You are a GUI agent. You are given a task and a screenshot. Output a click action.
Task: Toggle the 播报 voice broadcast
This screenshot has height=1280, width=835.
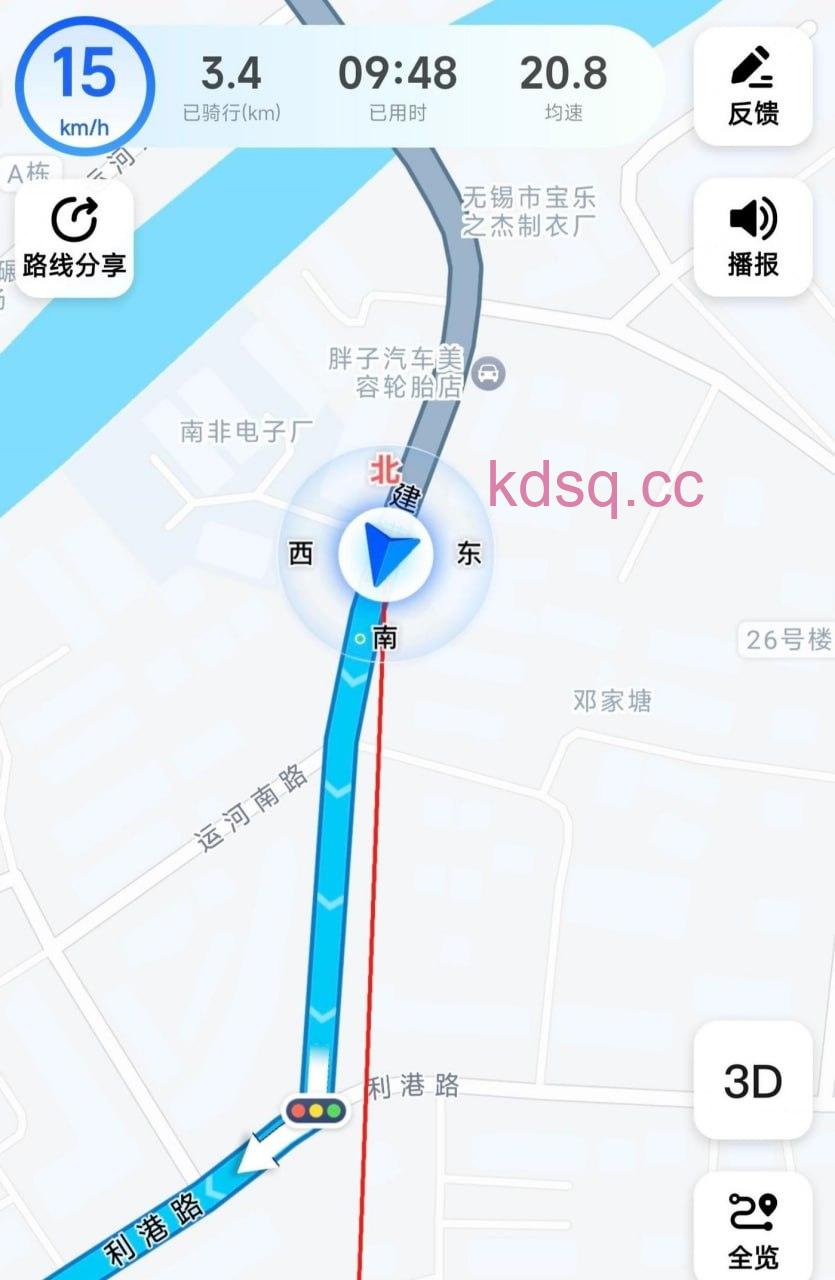(753, 237)
